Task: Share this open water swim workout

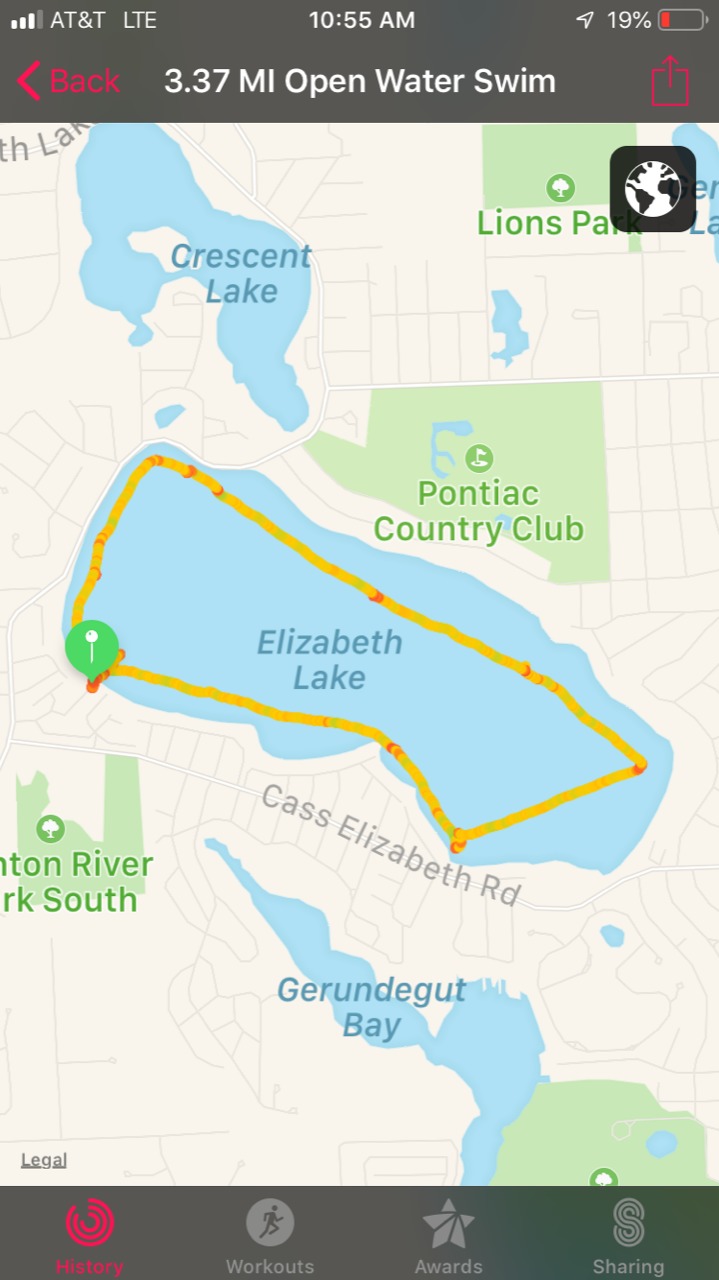Action: pyautogui.click(x=670, y=81)
